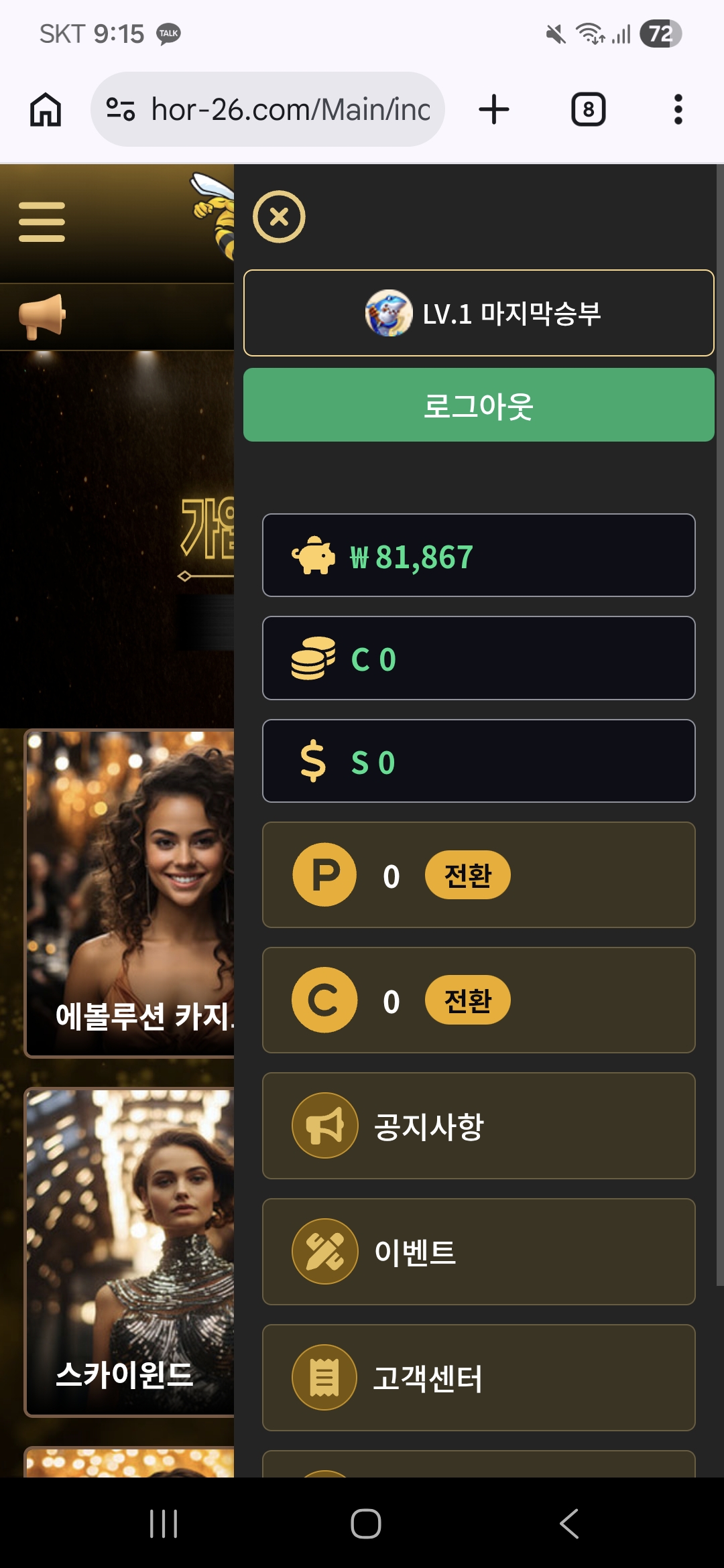Open 에볼루션 카지노 game card
Screen dimensions: 724x1568
[131, 893]
